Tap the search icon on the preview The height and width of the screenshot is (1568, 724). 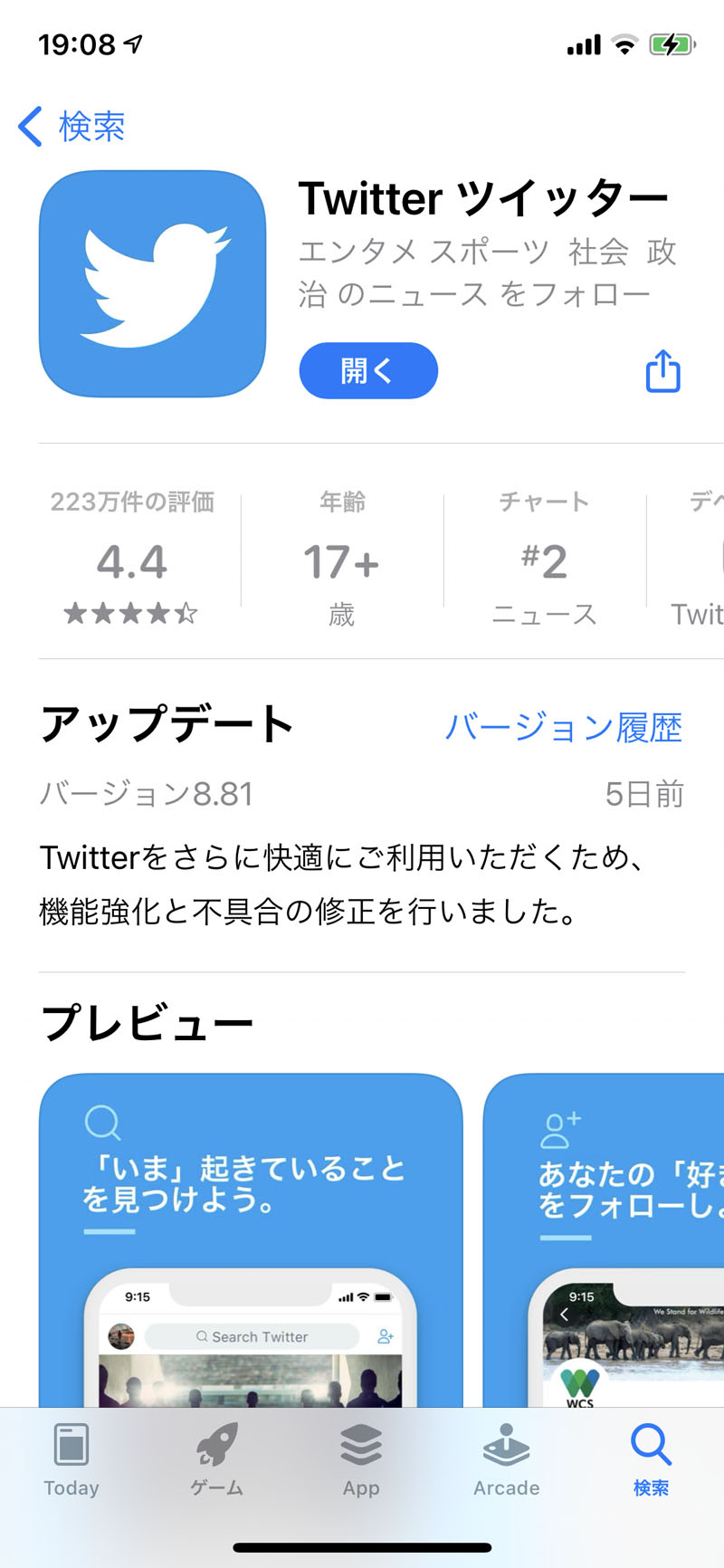coord(103,1121)
